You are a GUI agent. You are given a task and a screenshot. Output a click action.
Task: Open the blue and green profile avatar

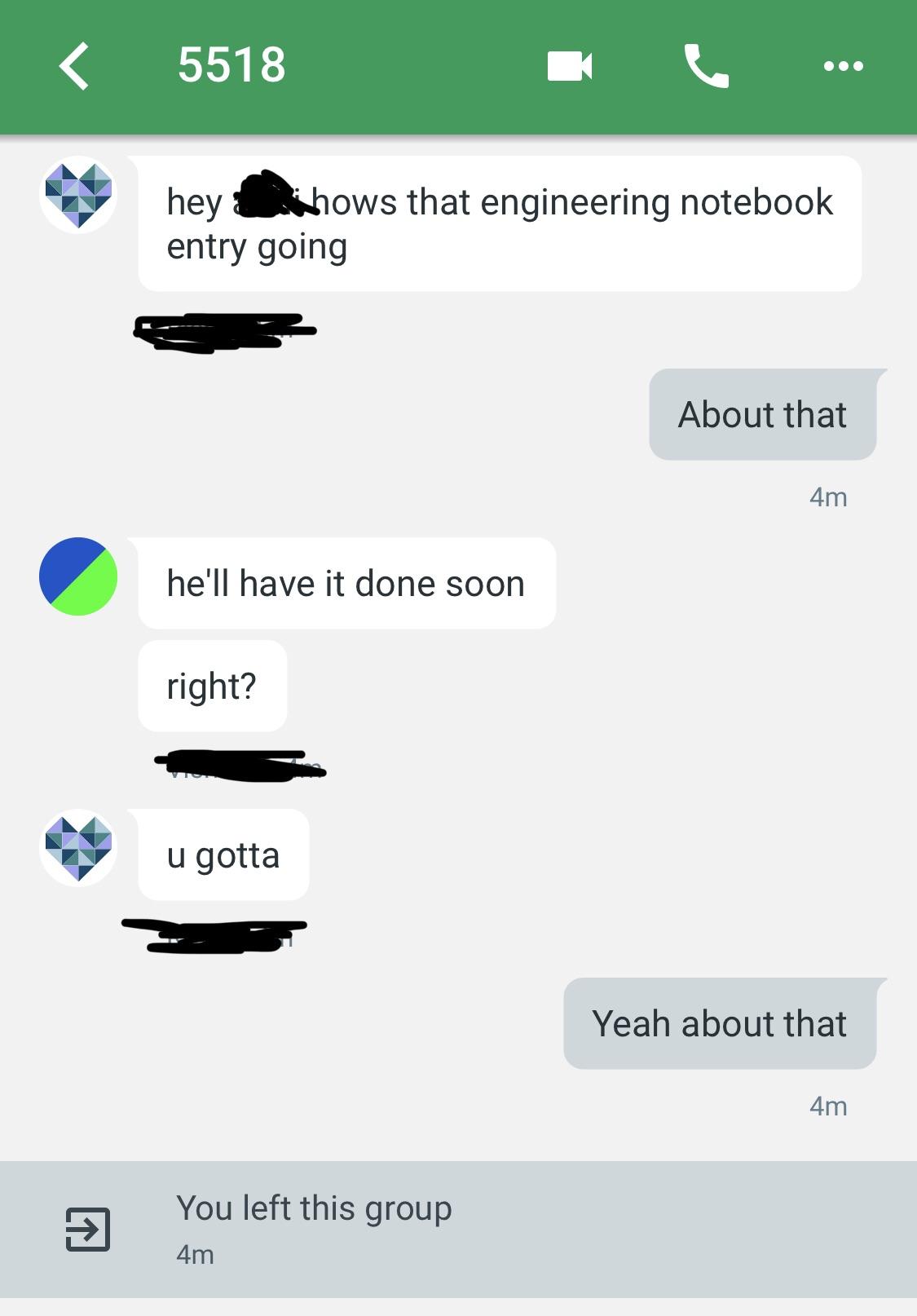coord(78,576)
